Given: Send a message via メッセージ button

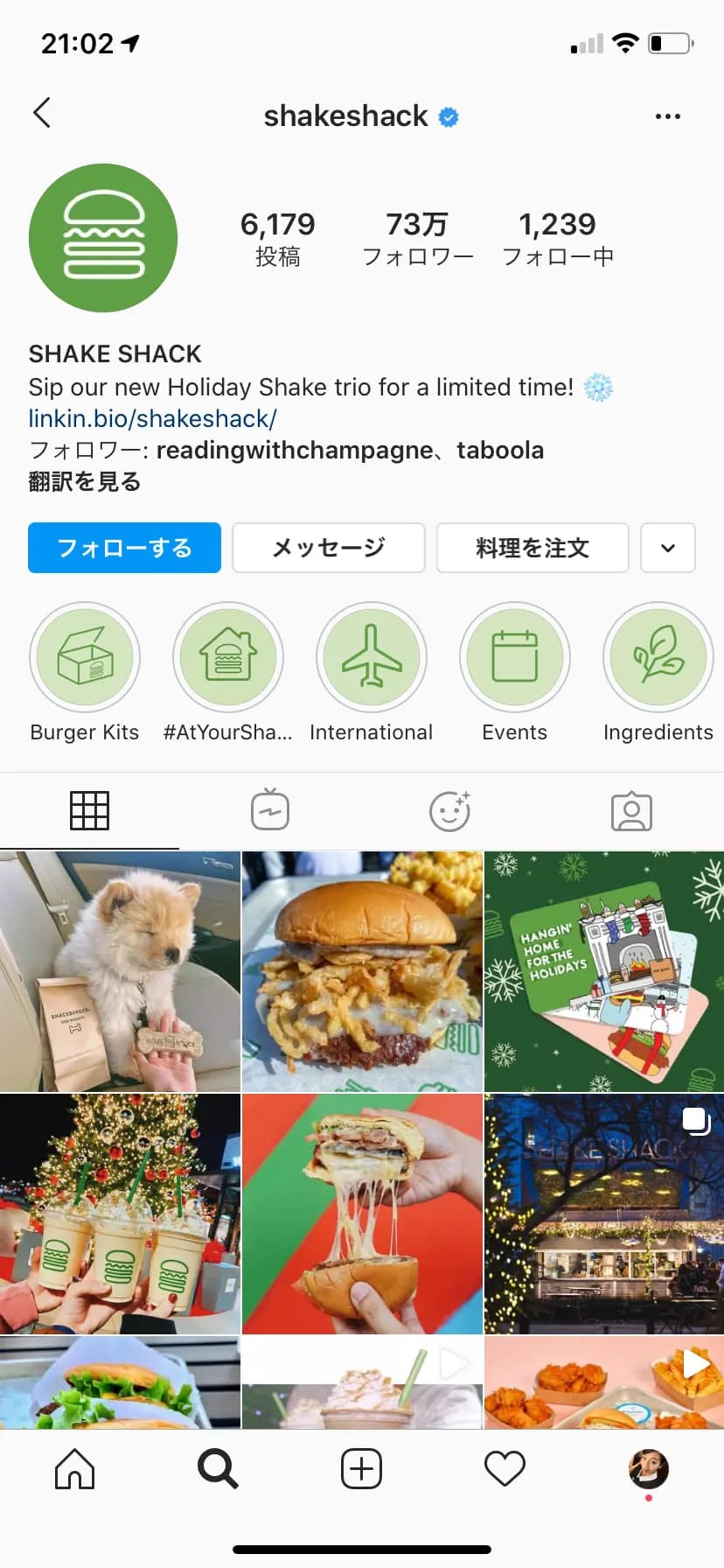Looking at the screenshot, I should click(328, 548).
